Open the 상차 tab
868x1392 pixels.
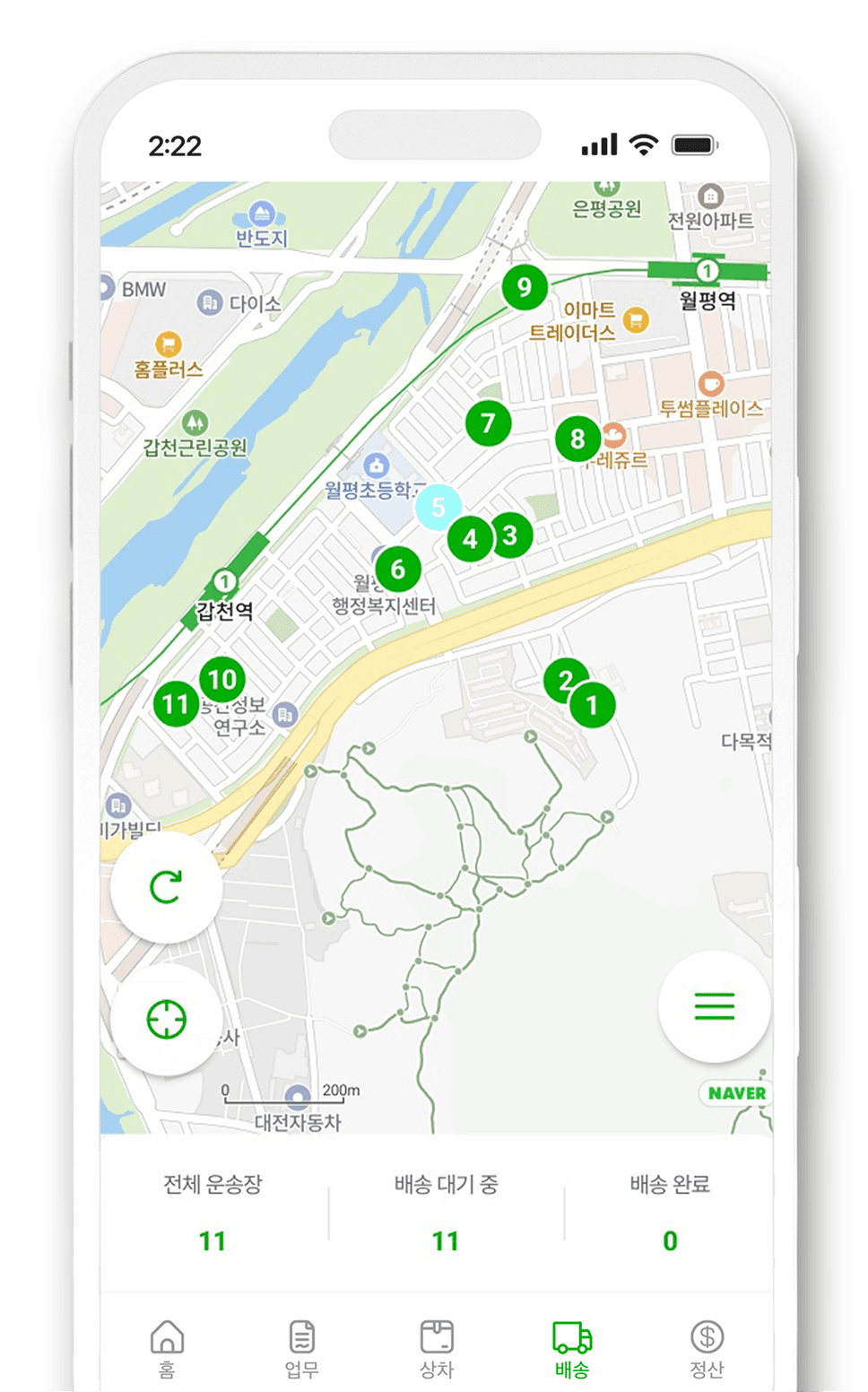tap(437, 1348)
